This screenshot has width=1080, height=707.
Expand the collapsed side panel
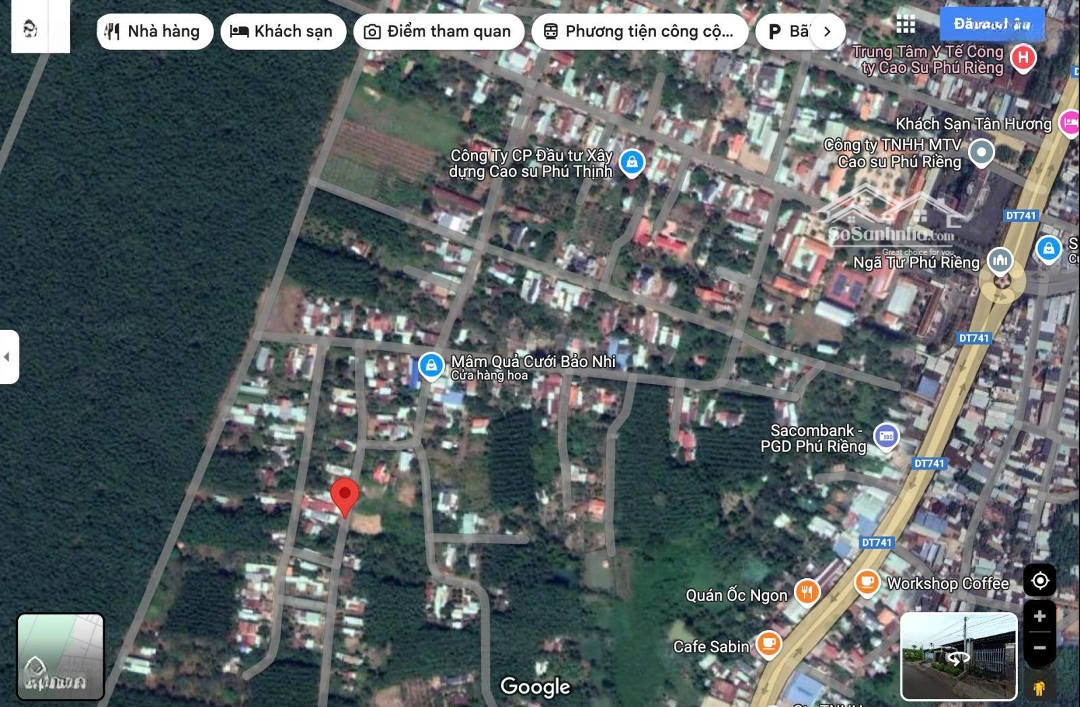[x=8, y=357]
